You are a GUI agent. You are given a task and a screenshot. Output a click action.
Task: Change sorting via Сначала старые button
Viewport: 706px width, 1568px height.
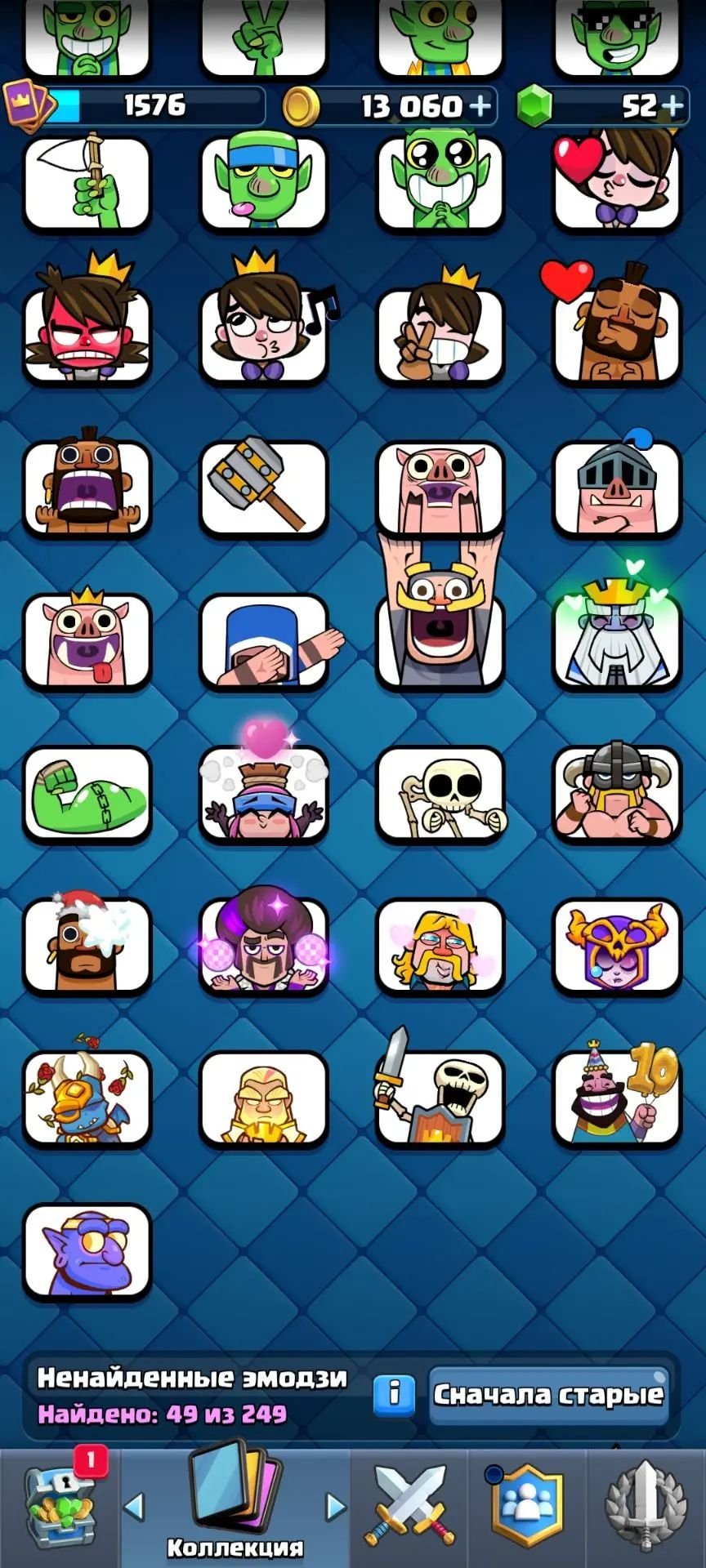coord(548,1394)
